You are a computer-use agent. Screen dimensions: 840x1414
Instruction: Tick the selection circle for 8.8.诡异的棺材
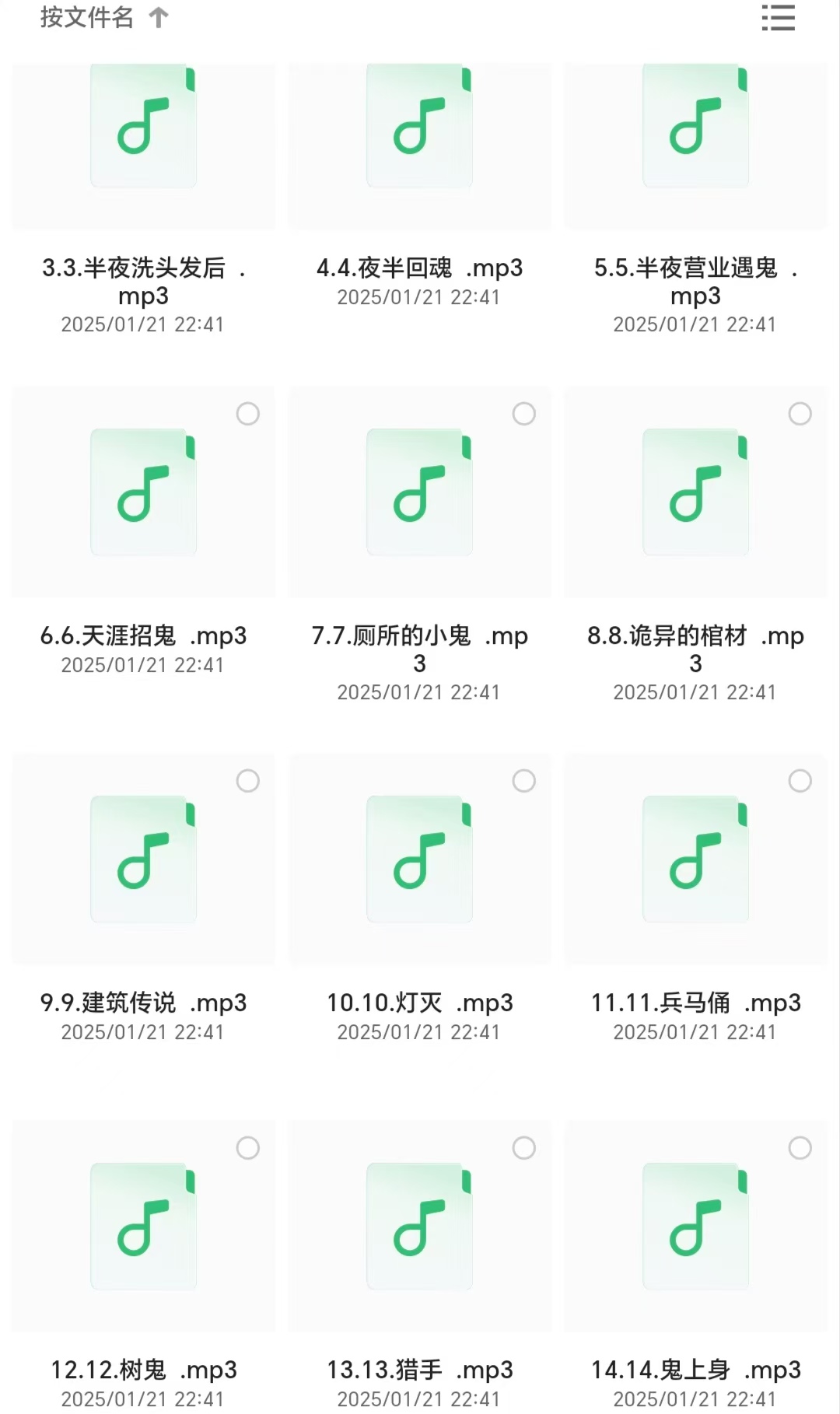click(800, 414)
